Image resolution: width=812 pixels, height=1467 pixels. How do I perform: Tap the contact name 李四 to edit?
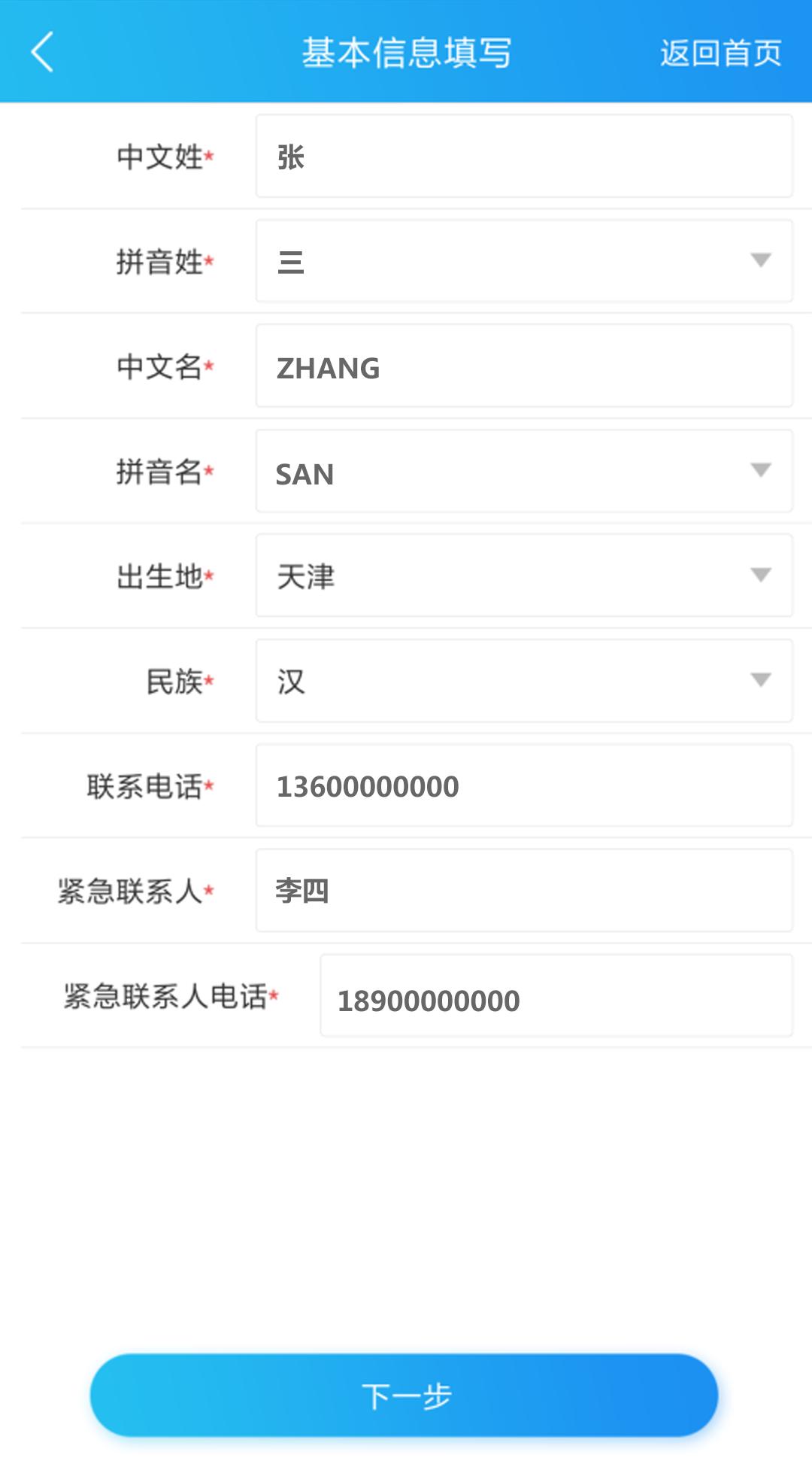301,890
